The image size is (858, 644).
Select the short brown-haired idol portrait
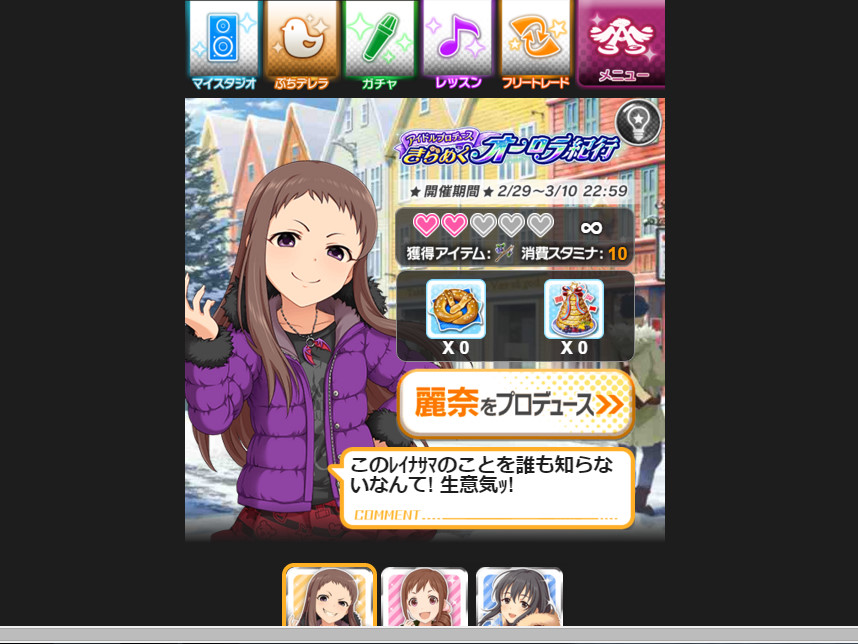coord(424,599)
